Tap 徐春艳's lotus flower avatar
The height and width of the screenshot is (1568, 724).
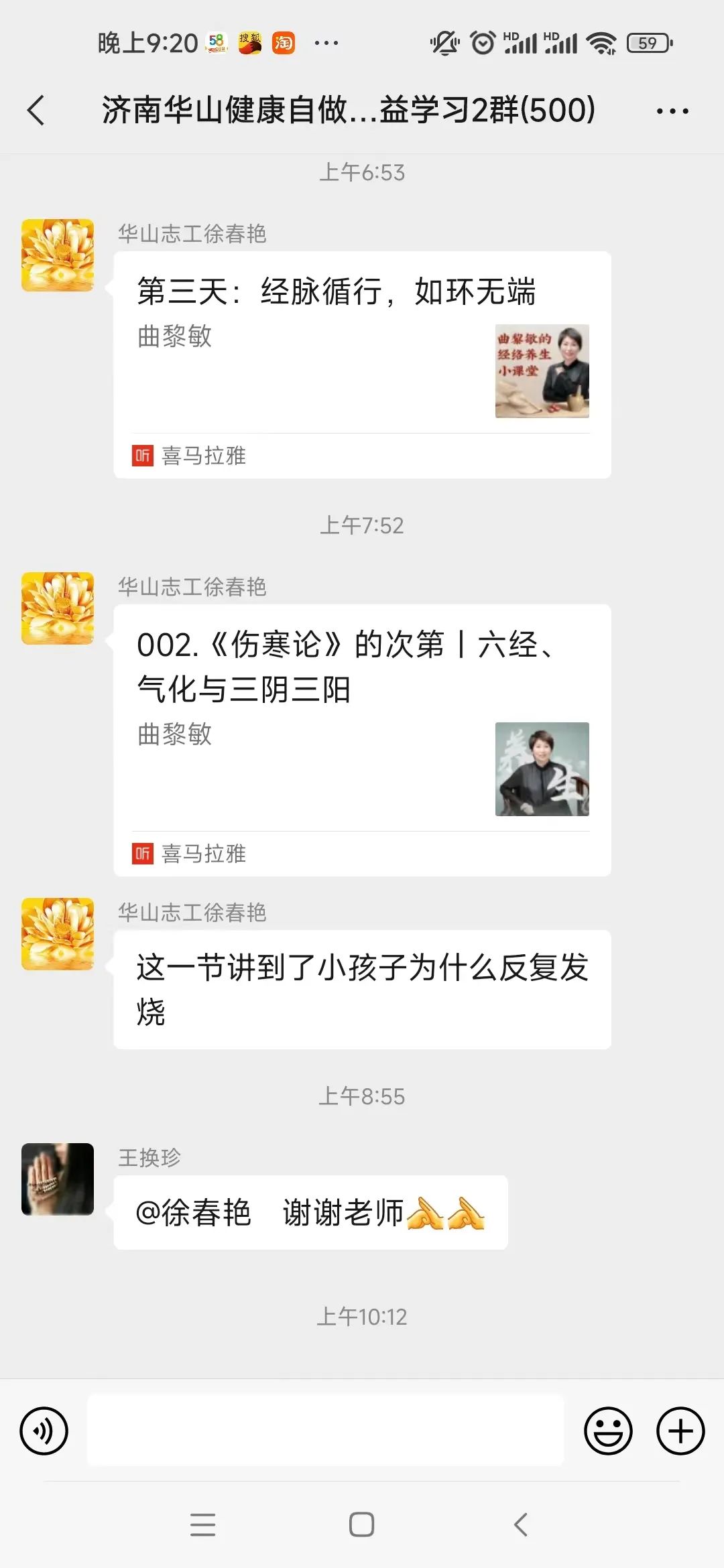tap(56, 255)
